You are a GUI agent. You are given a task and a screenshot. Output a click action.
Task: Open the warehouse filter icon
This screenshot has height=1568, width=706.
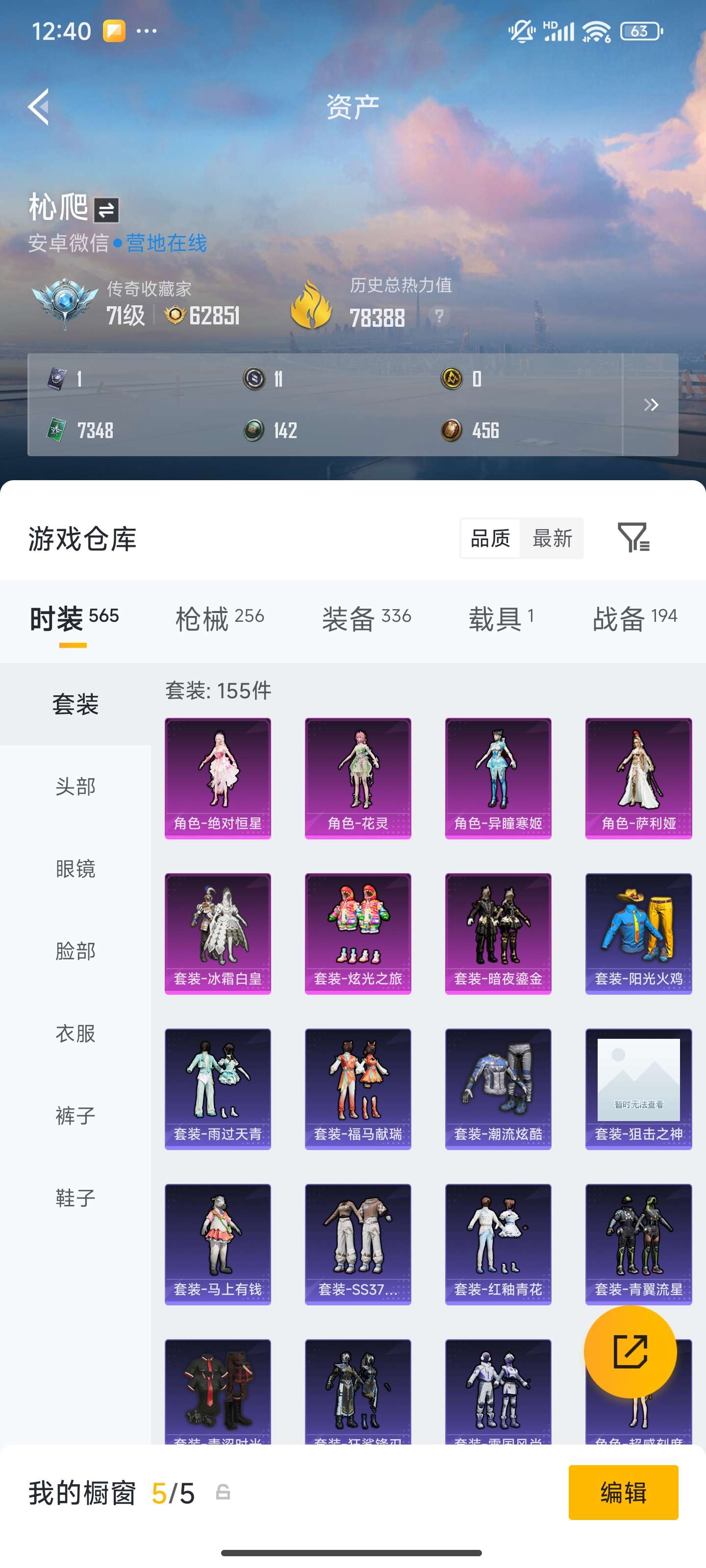point(633,538)
